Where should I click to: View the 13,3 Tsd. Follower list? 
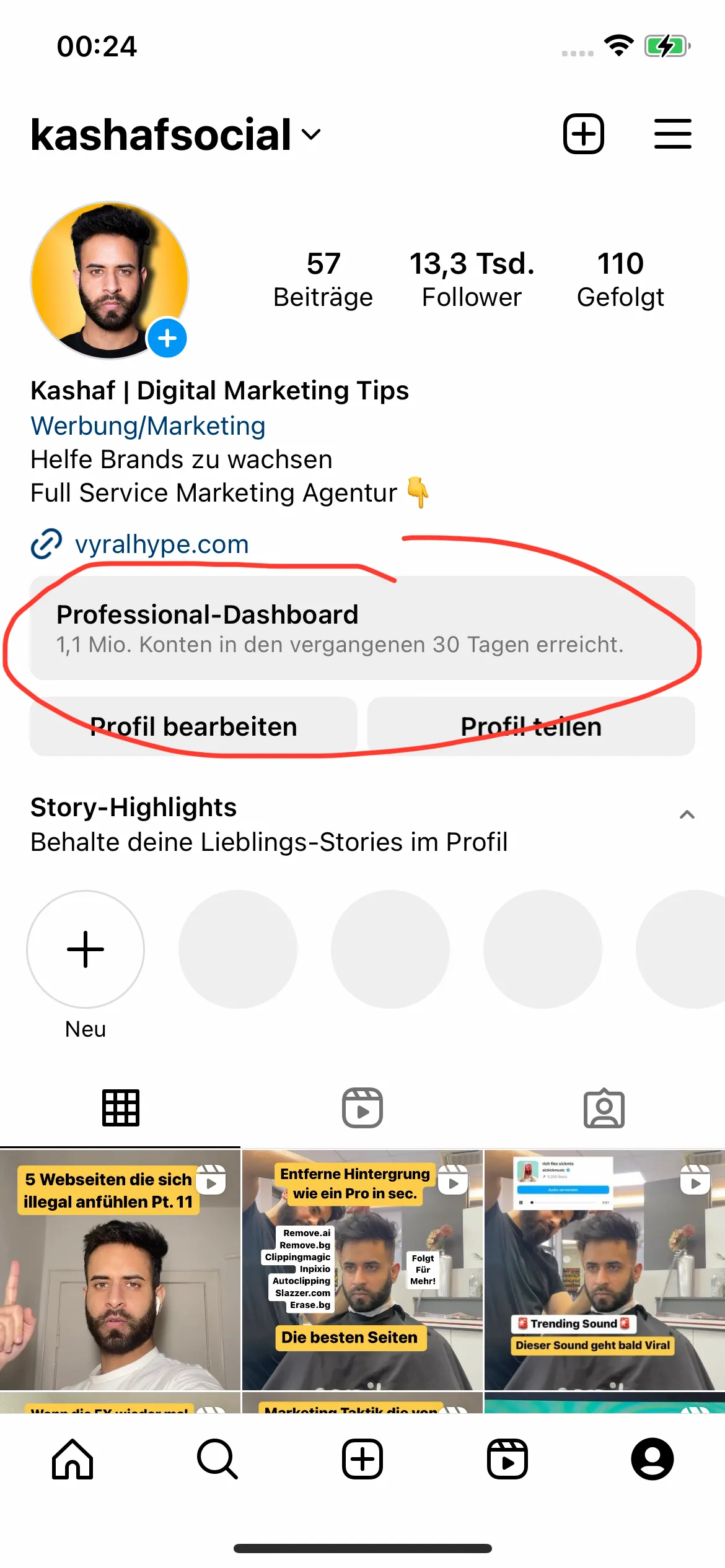tap(472, 280)
